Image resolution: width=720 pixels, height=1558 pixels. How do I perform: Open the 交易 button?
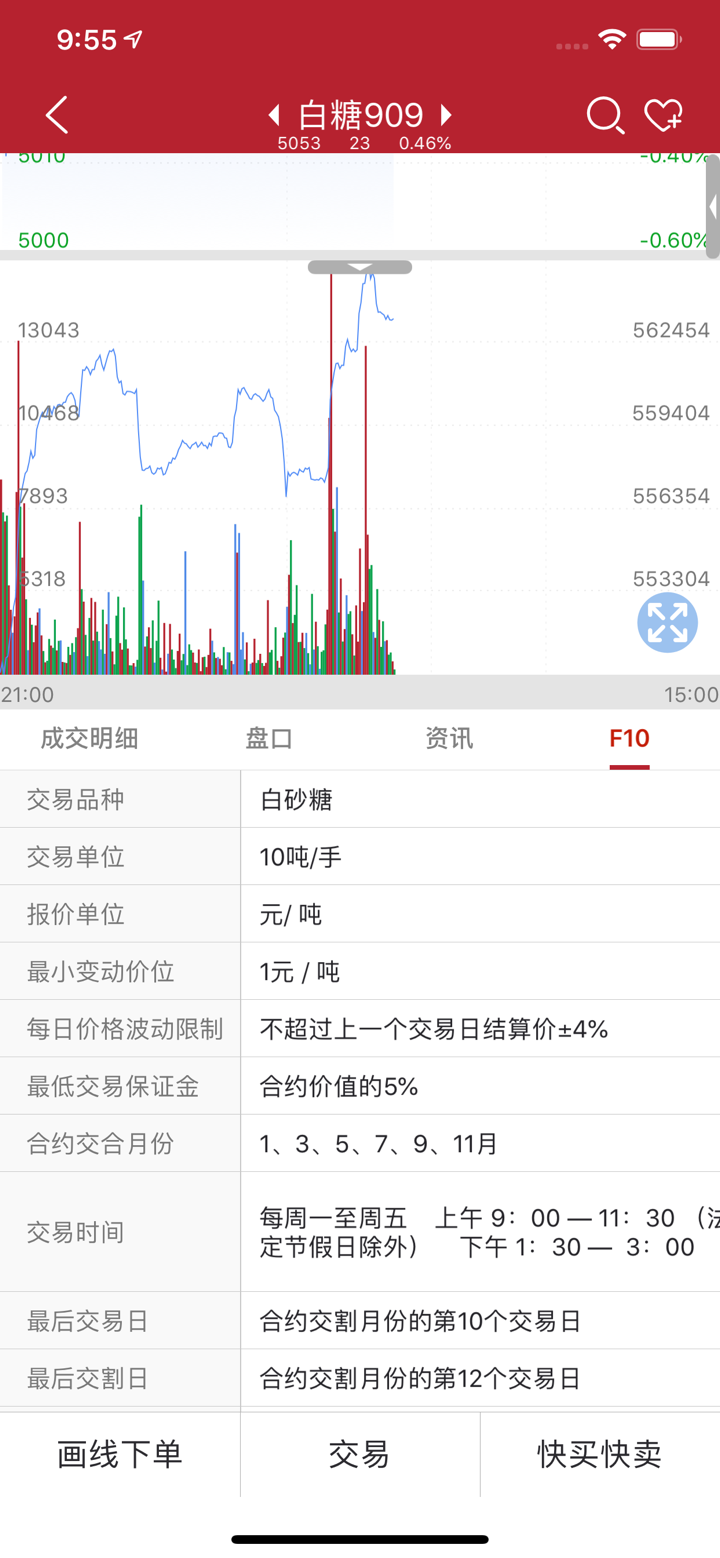click(x=360, y=1454)
